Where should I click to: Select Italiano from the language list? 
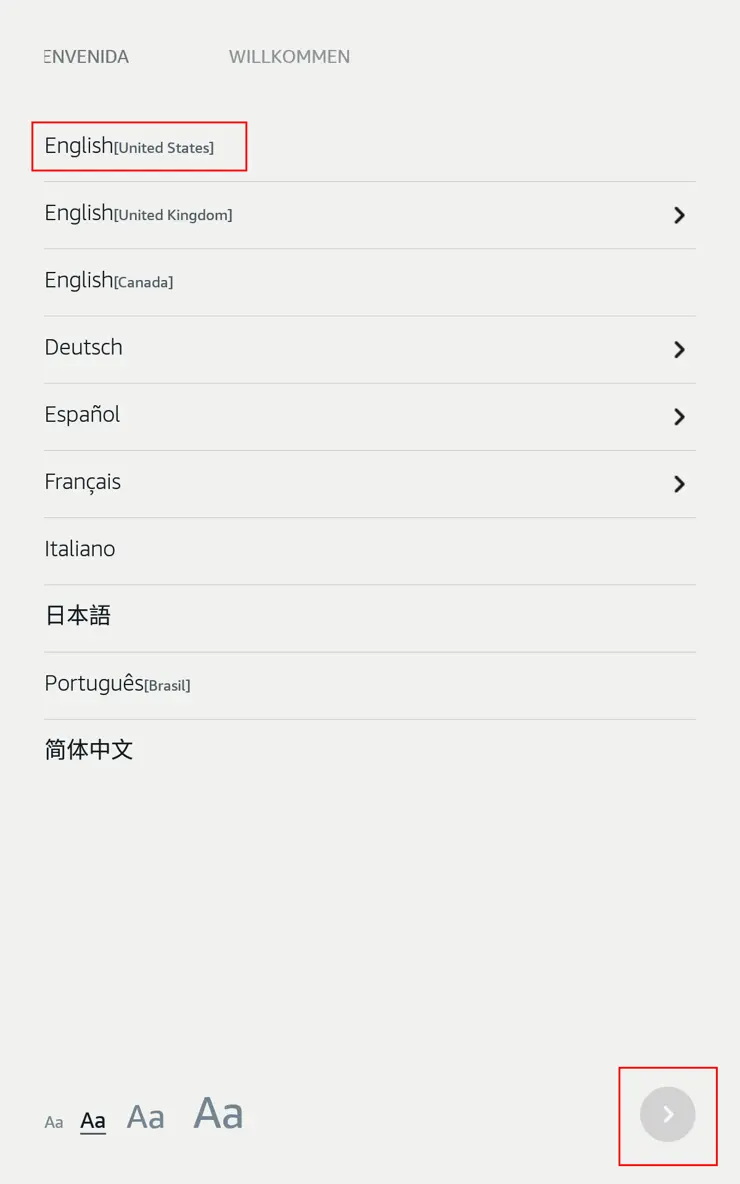[80, 548]
